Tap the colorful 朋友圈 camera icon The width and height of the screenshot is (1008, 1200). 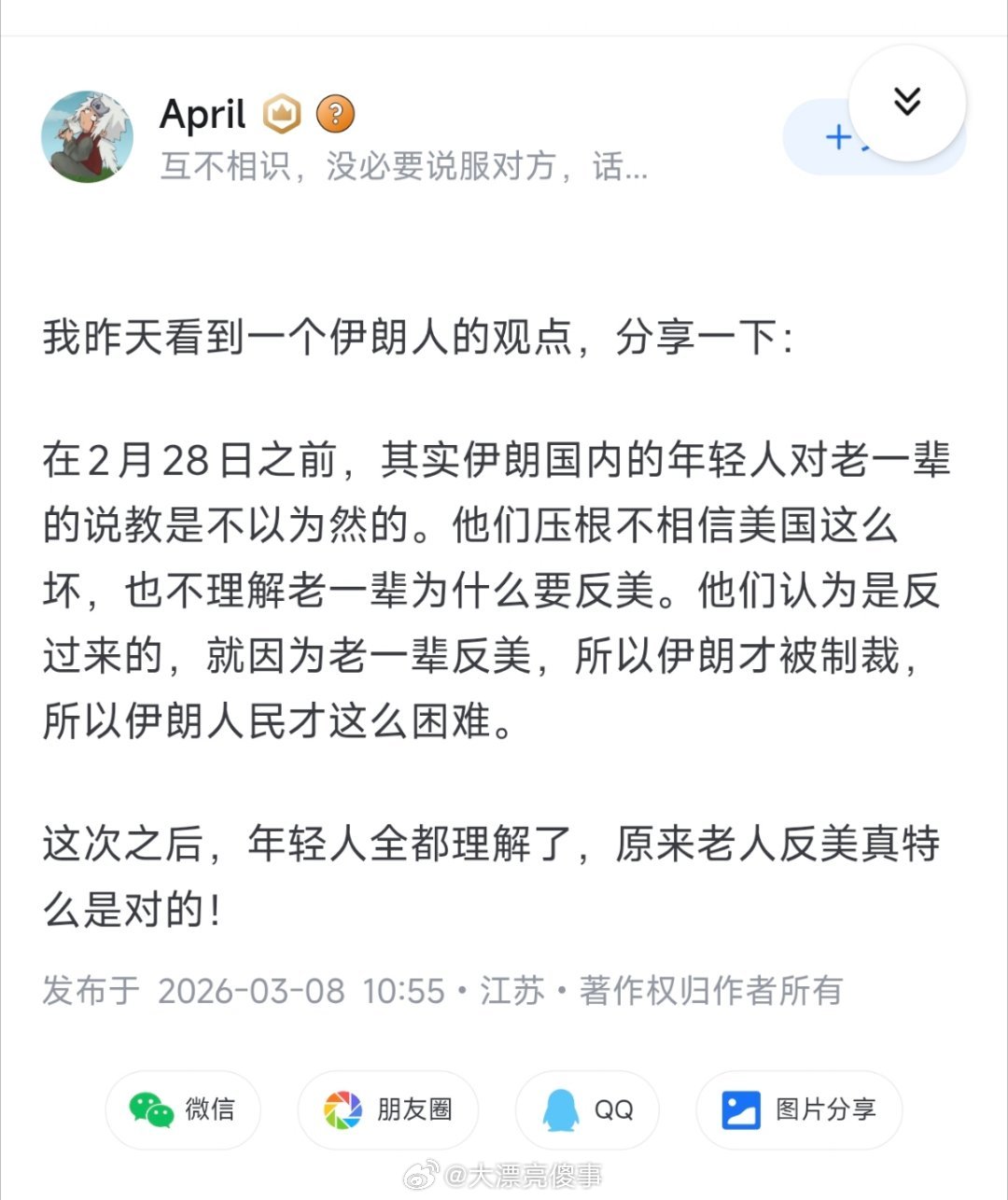[344, 1109]
